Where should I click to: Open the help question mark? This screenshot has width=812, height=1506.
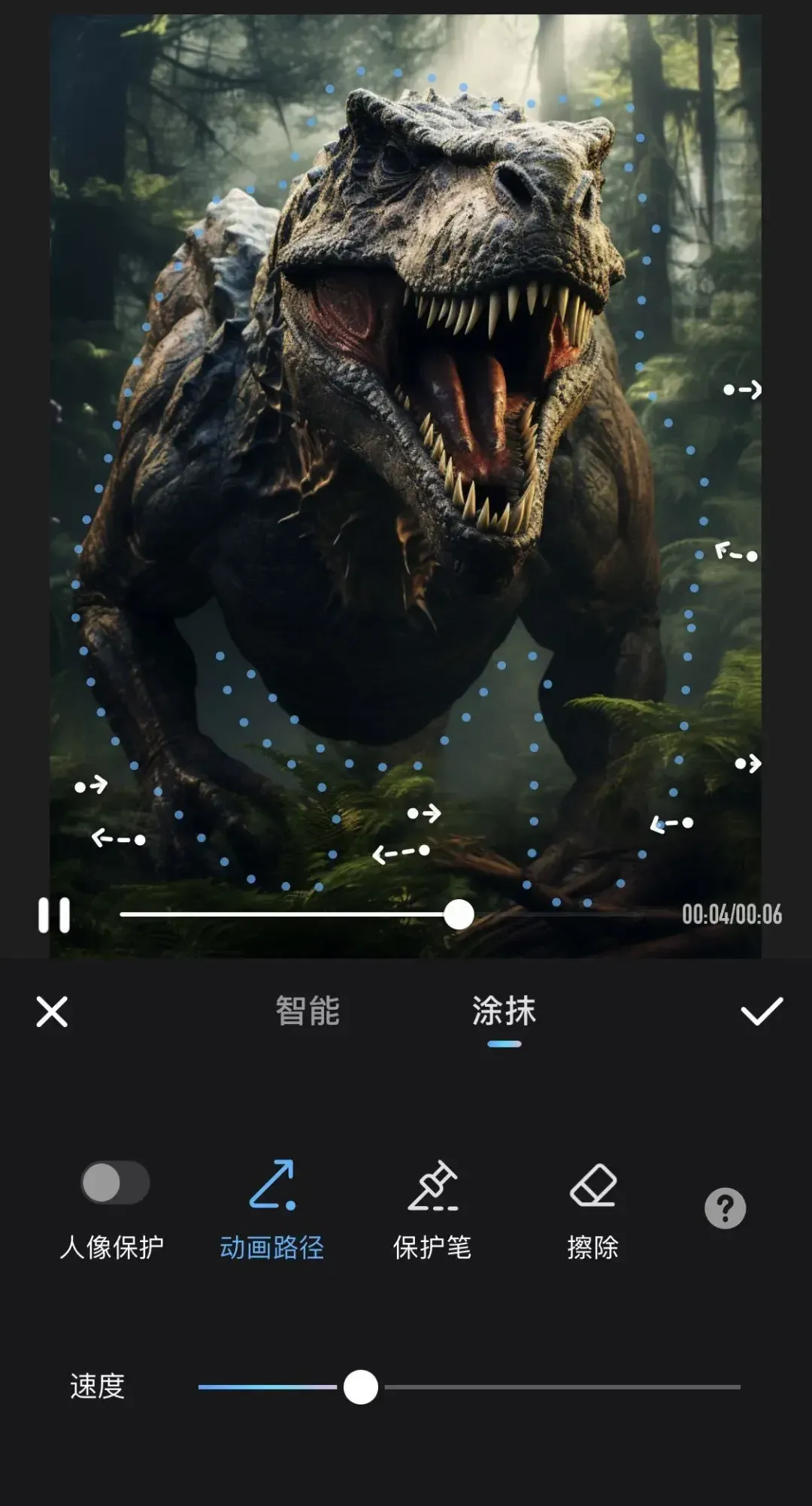[725, 1209]
